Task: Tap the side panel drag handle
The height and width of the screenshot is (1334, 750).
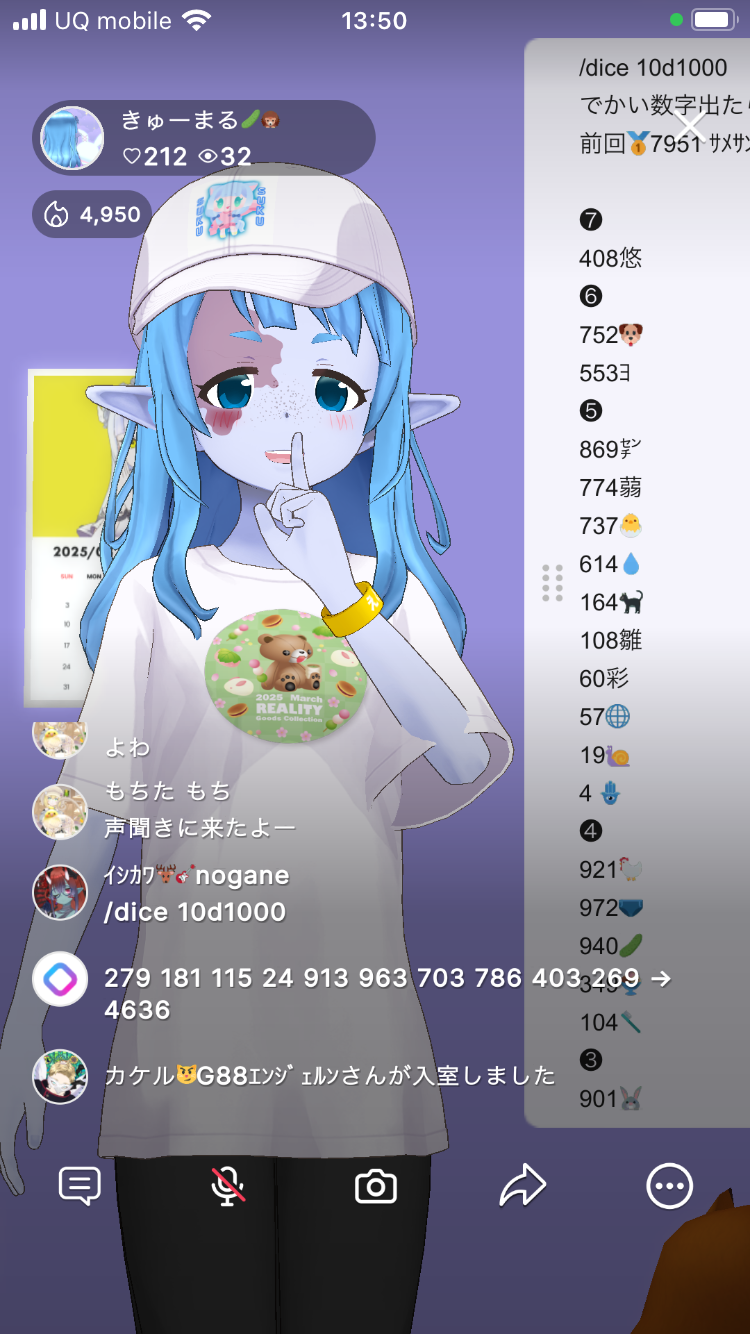Action: point(552,583)
